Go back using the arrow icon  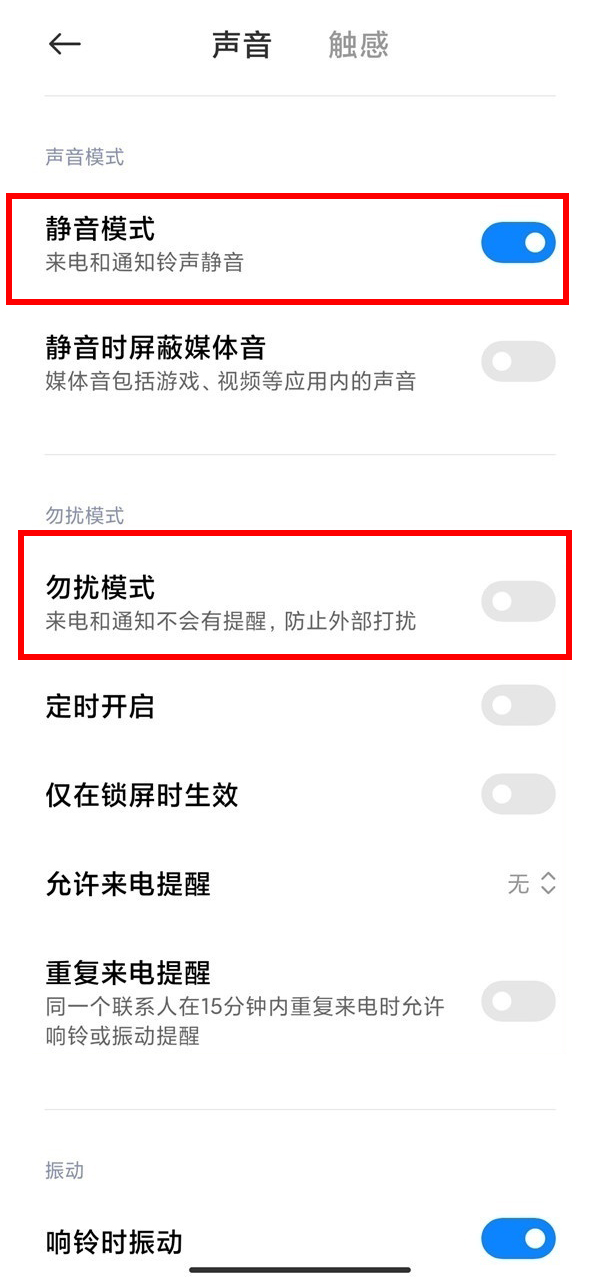[64, 44]
